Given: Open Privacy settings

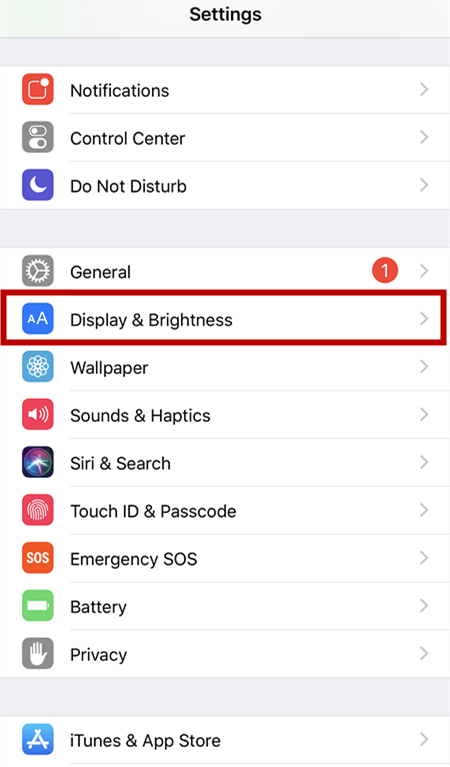Looking at the screenshot, I should tap(225, 654).
